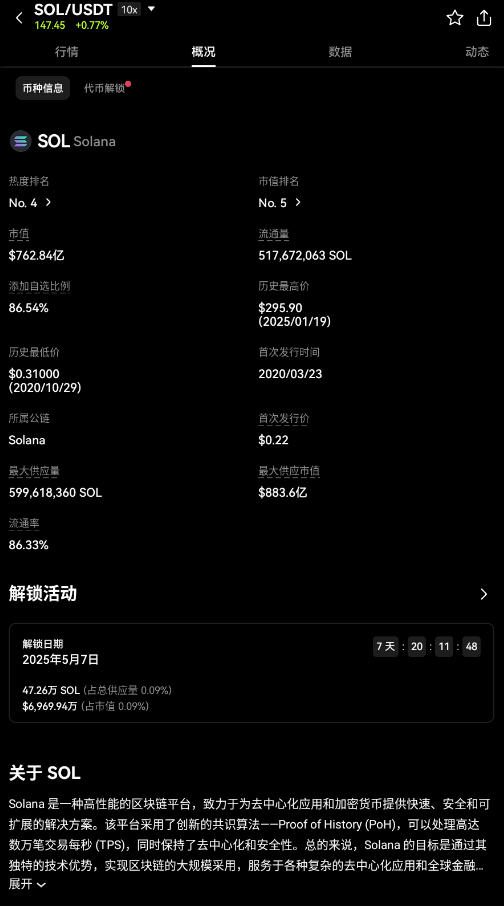Screen dimensions: 504x906
Task: Open the 热度排名 No. 4 ranking
Action: (30, 203)
